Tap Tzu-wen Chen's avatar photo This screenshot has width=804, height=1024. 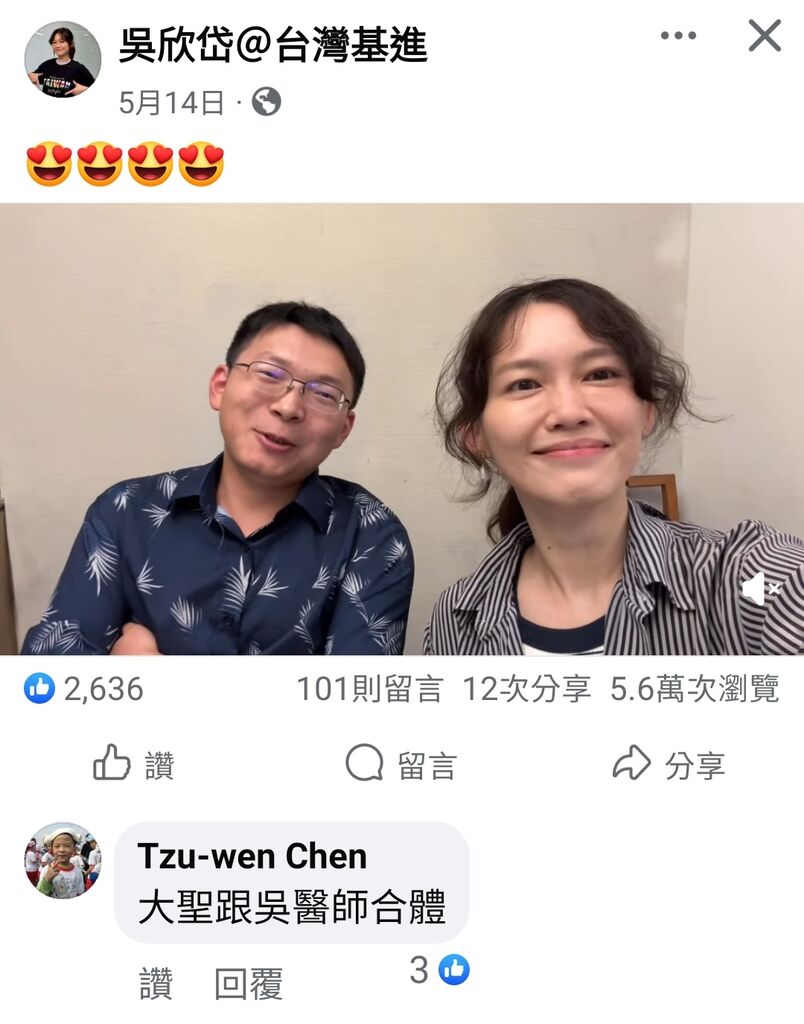click(x=62, y=861)
